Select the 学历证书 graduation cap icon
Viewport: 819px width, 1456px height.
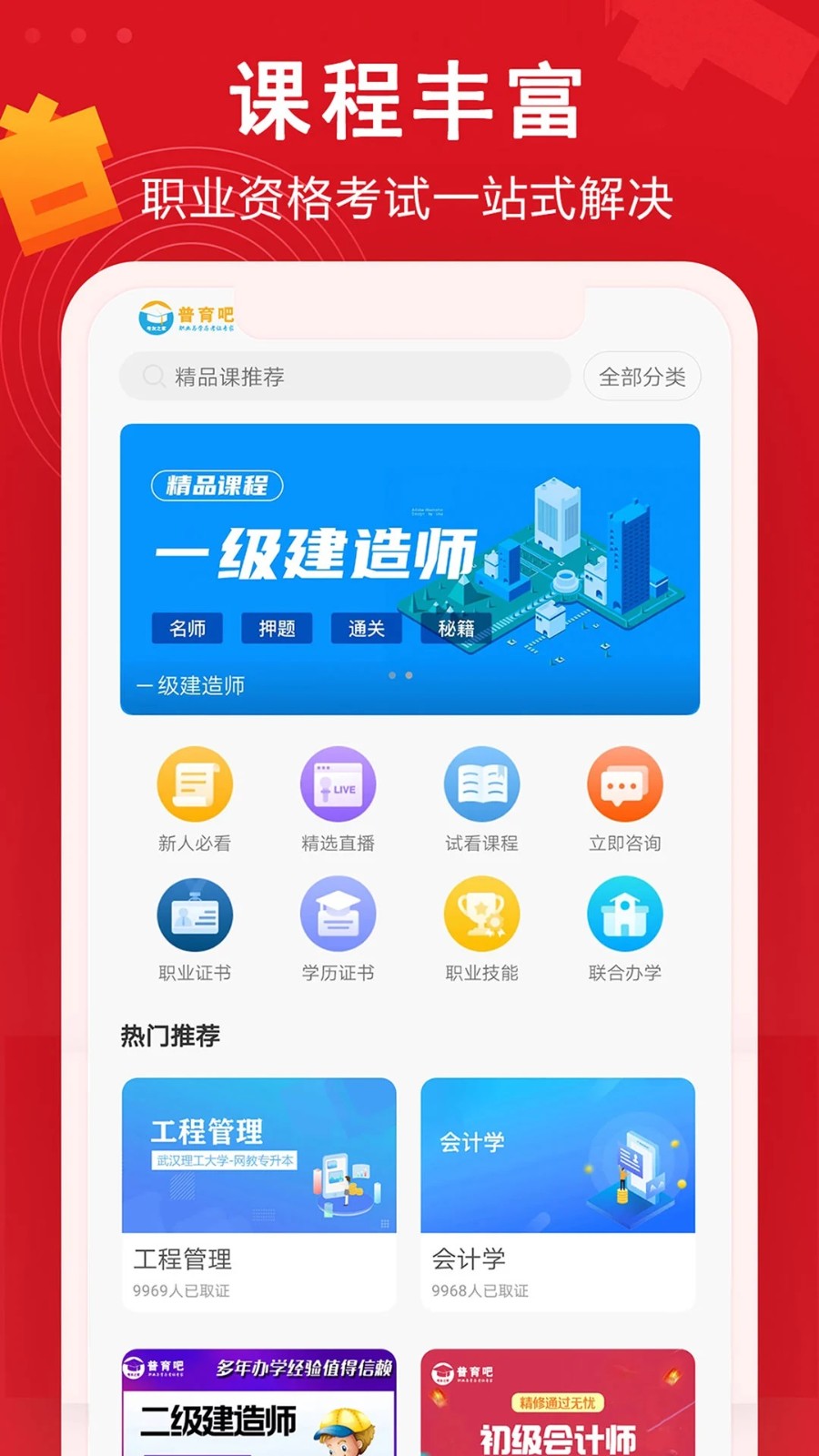pyautogui.click(x=339, y=914)
